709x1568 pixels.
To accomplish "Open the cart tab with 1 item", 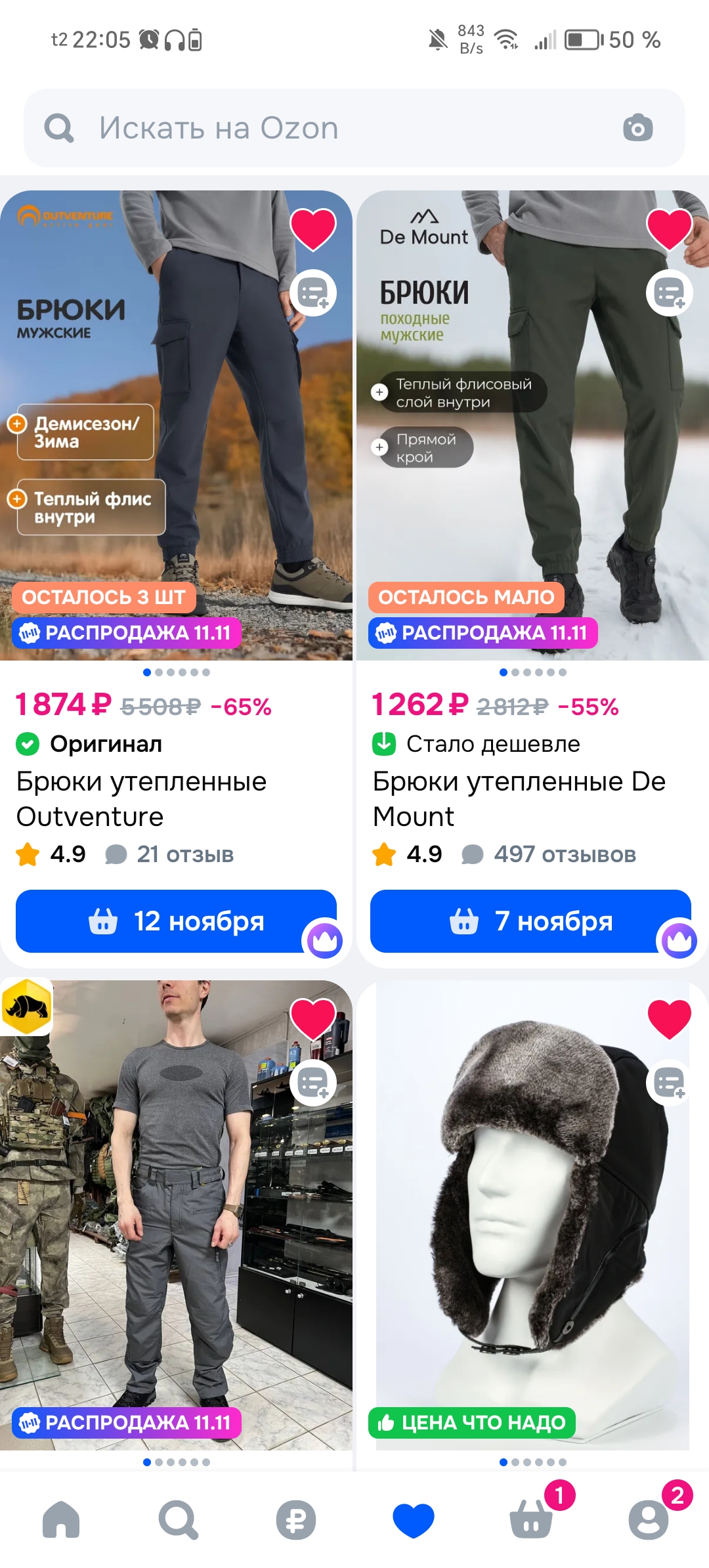I will 532,1519.
